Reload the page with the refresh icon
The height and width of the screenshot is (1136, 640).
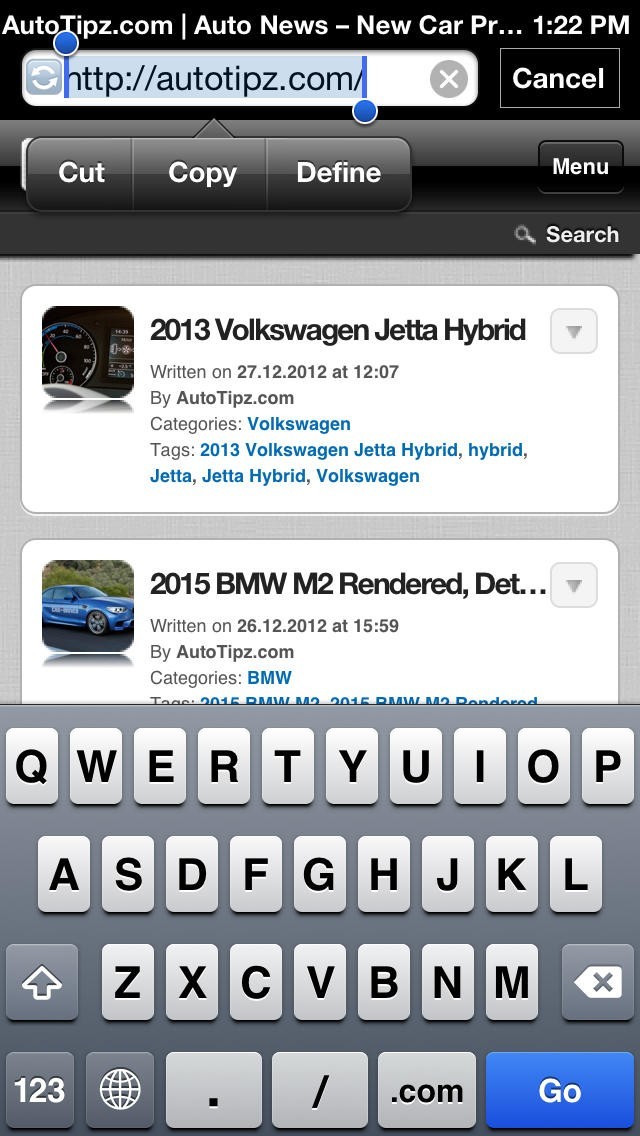click(x=43, y=77)
